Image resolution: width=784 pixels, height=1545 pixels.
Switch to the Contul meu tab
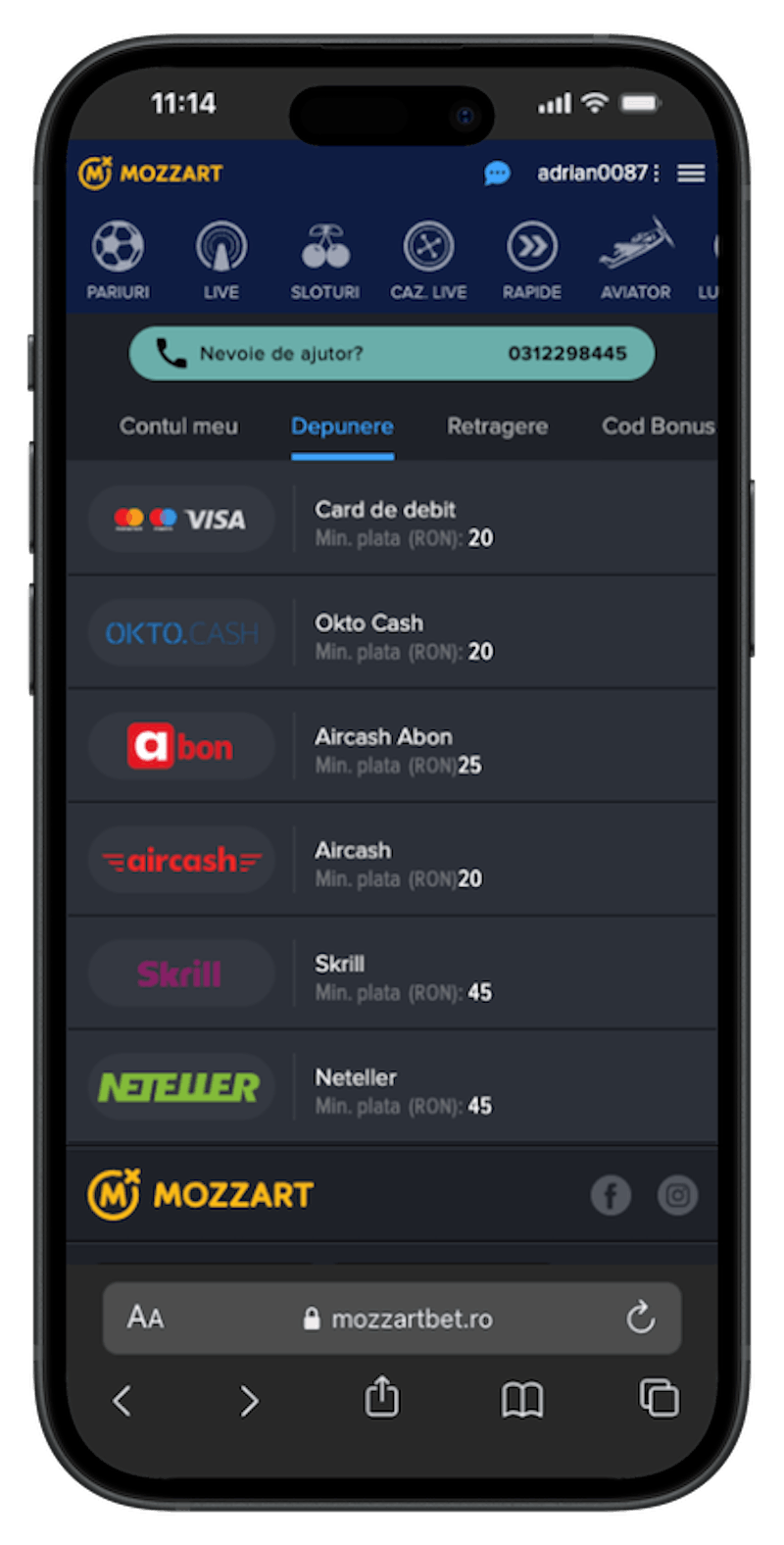(178, 426)
